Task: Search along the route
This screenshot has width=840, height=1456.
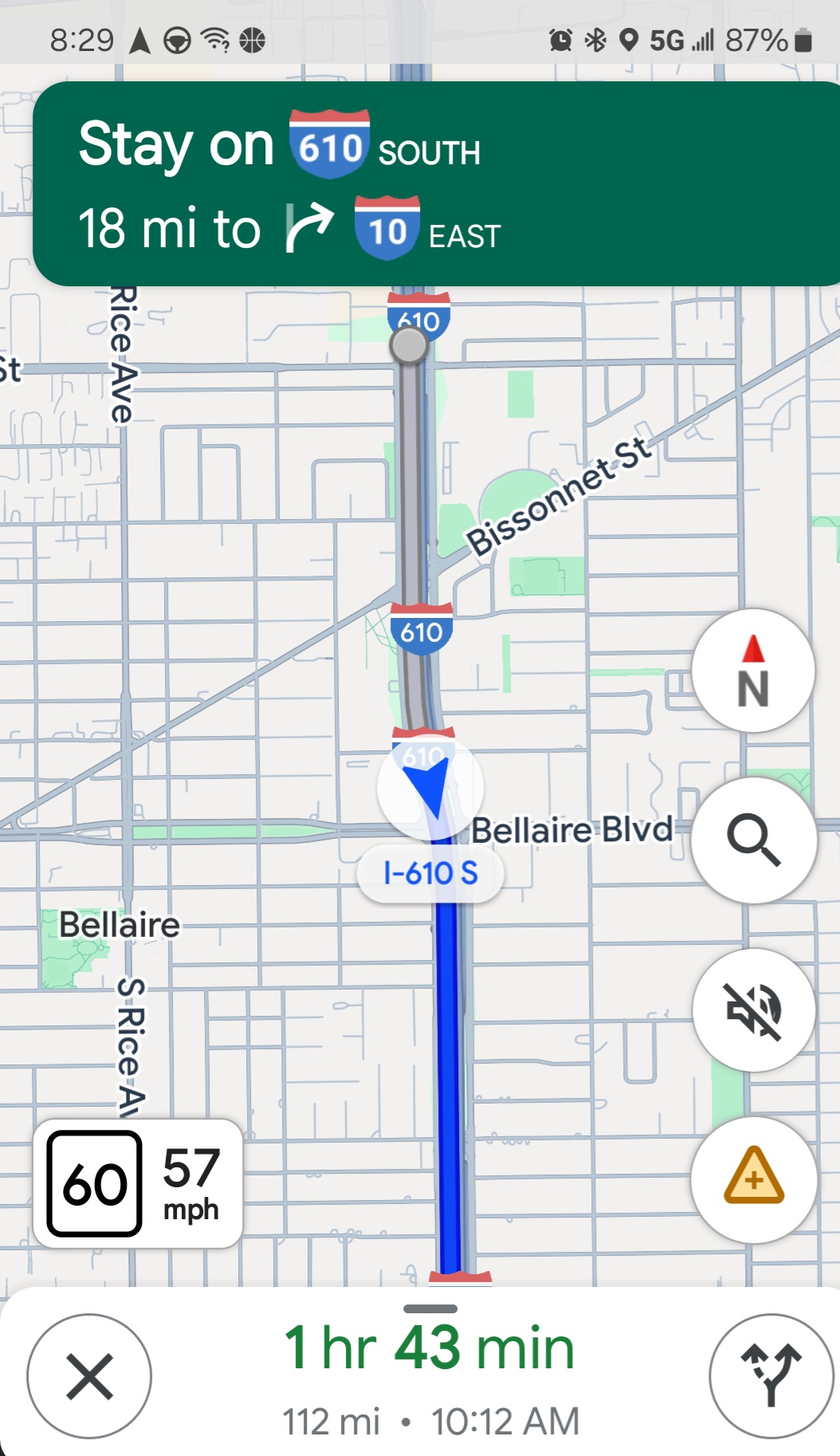Action: click(753, 840)
